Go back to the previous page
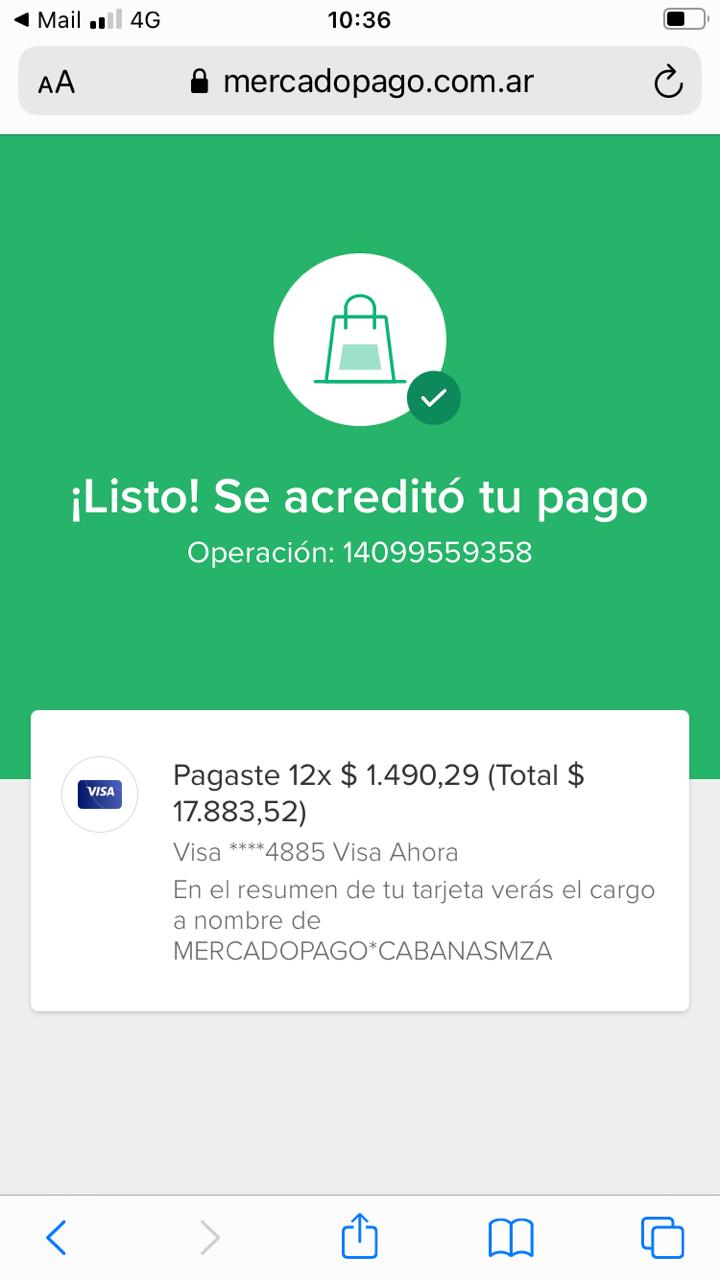Screen dimensions: 720x1280 coord(57,1238)
